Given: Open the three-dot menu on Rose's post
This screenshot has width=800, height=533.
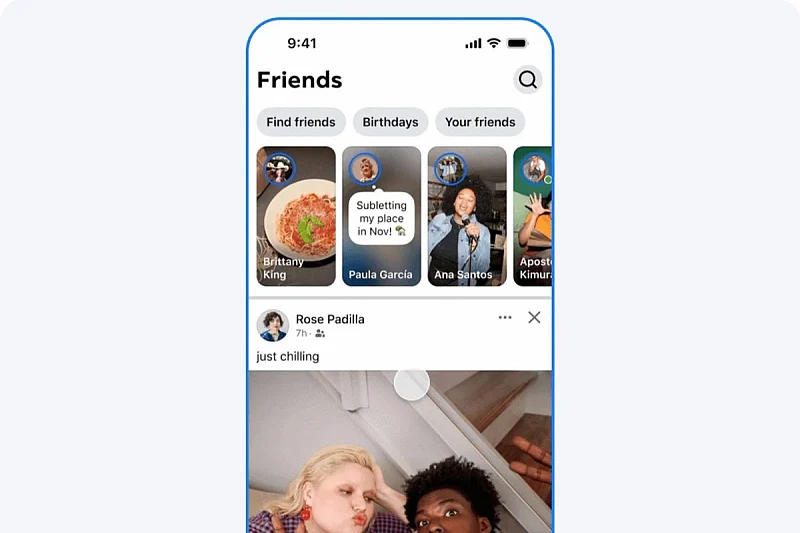Looking at the screenshot, I should point(505,317).
